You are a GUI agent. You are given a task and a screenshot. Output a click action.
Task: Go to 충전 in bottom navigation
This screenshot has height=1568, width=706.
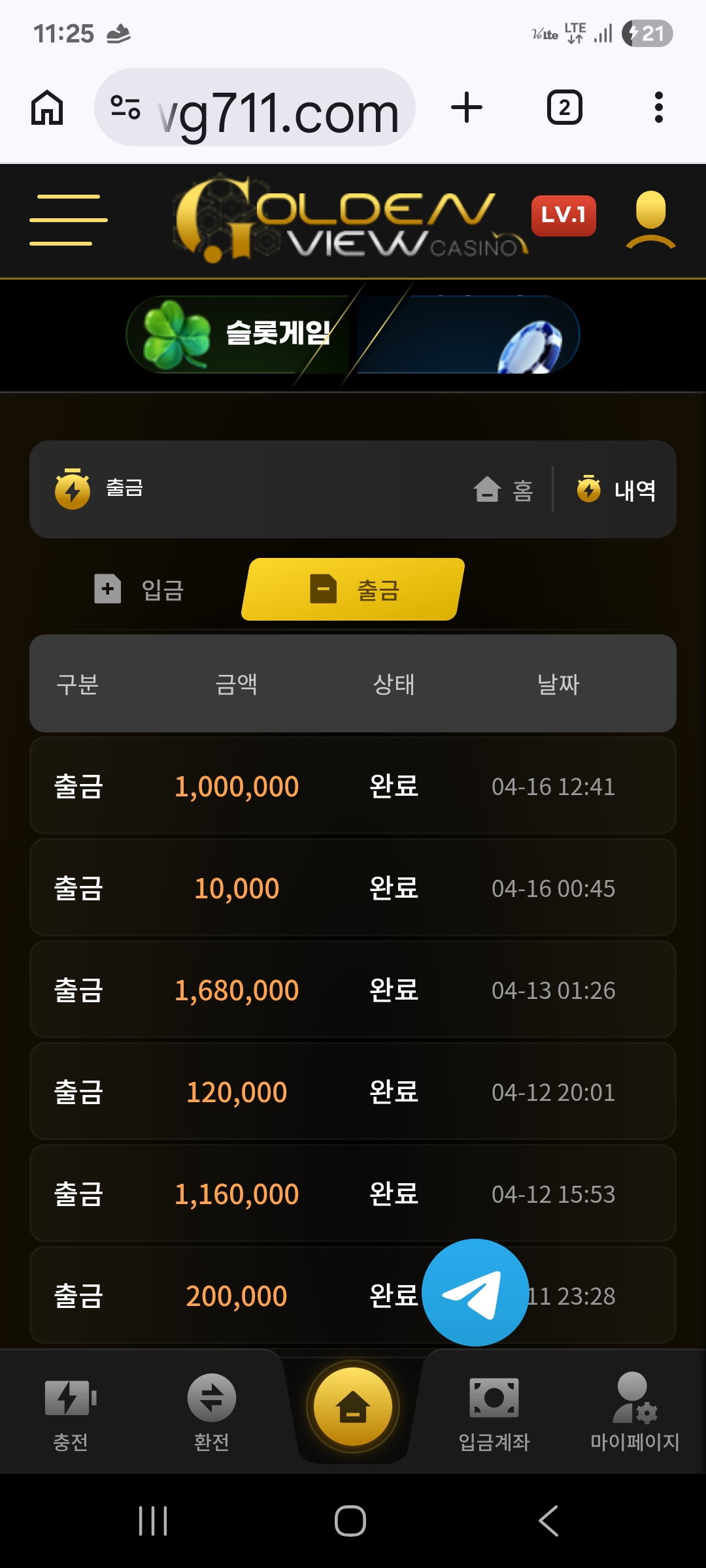pyautogui.click(x=71, y=1412)
